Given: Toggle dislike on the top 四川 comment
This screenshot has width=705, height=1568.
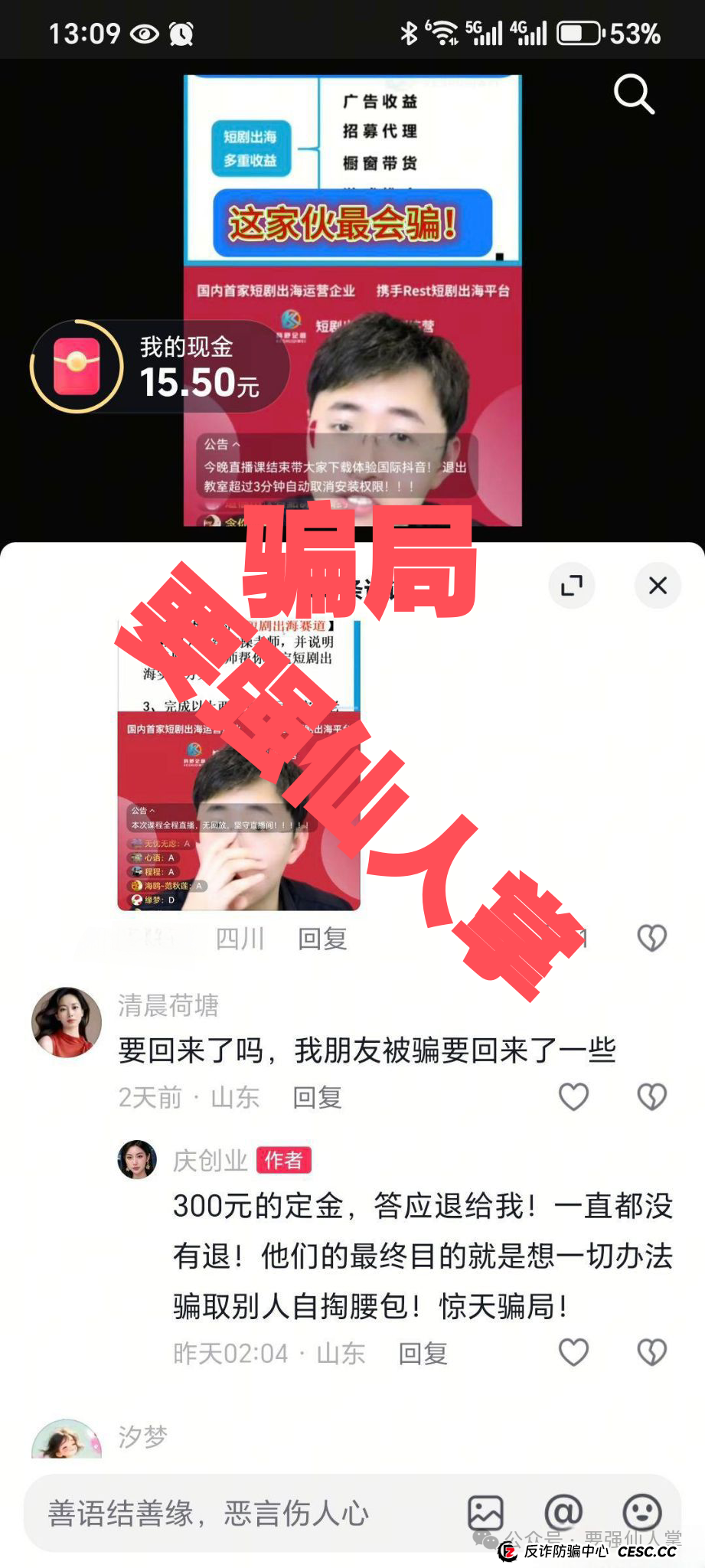Looking at the screenshot, I should coord(652,937).
